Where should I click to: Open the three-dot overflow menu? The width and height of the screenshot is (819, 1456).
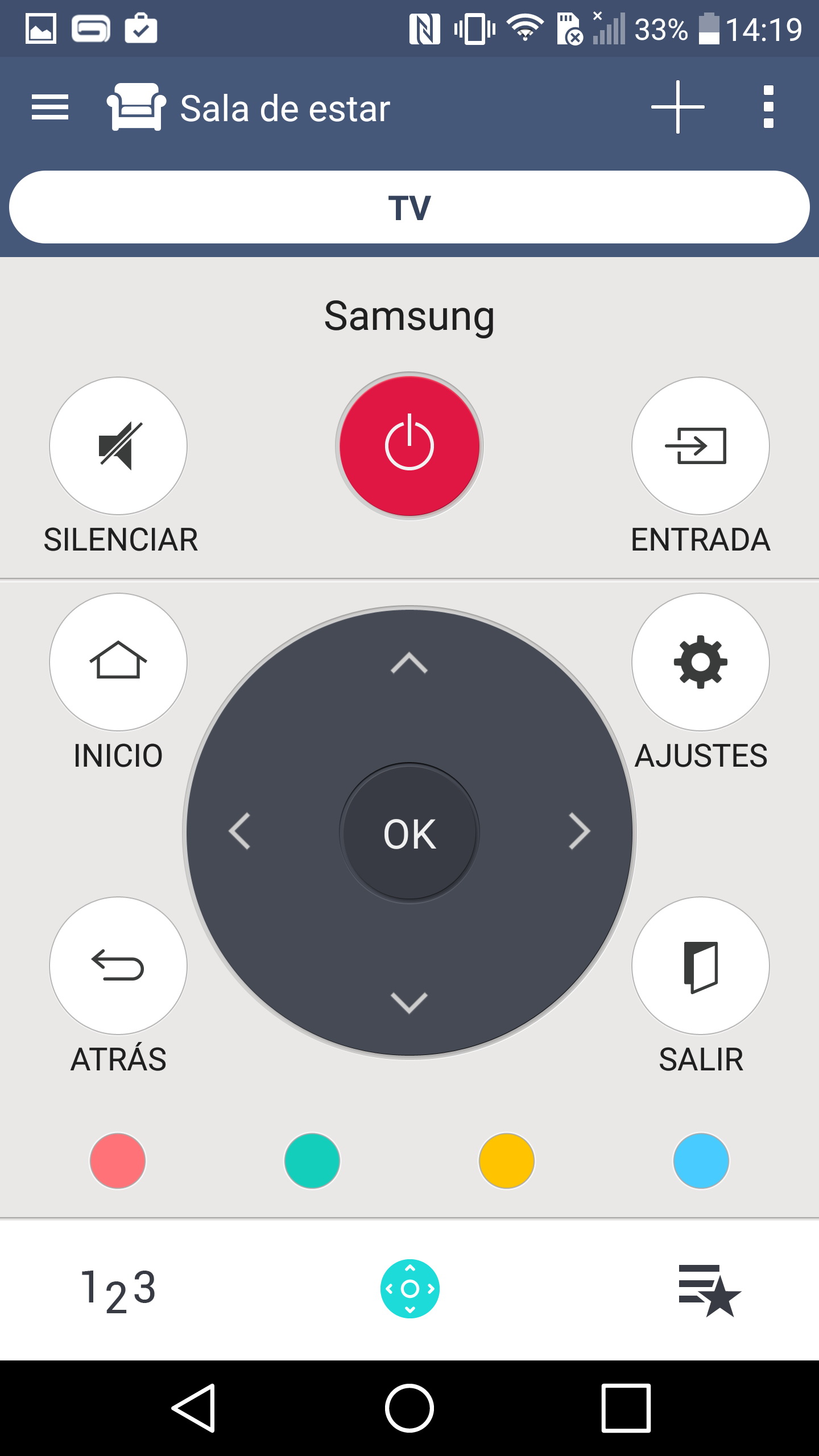(x=768, y=107)
